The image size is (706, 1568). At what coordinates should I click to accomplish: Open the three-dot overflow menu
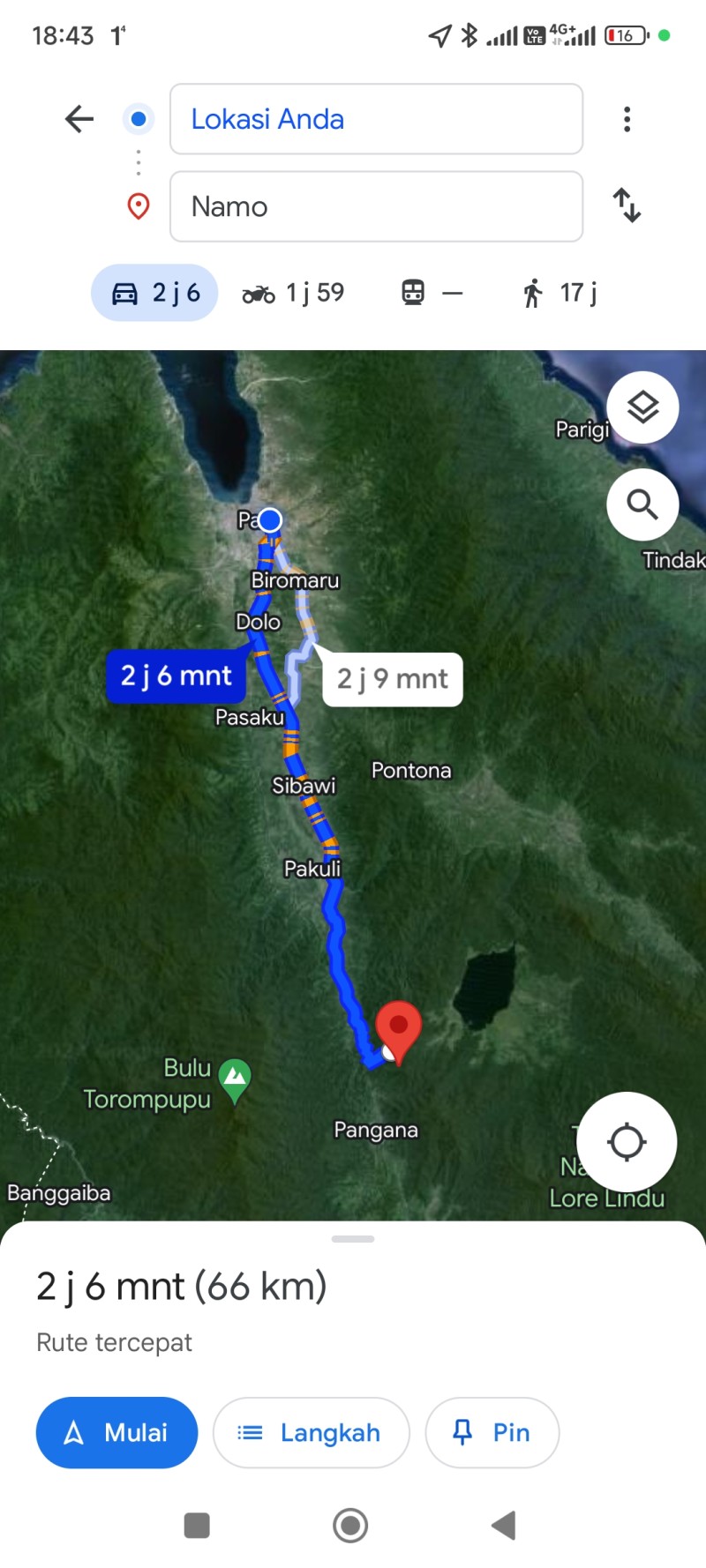pos(627,119)
